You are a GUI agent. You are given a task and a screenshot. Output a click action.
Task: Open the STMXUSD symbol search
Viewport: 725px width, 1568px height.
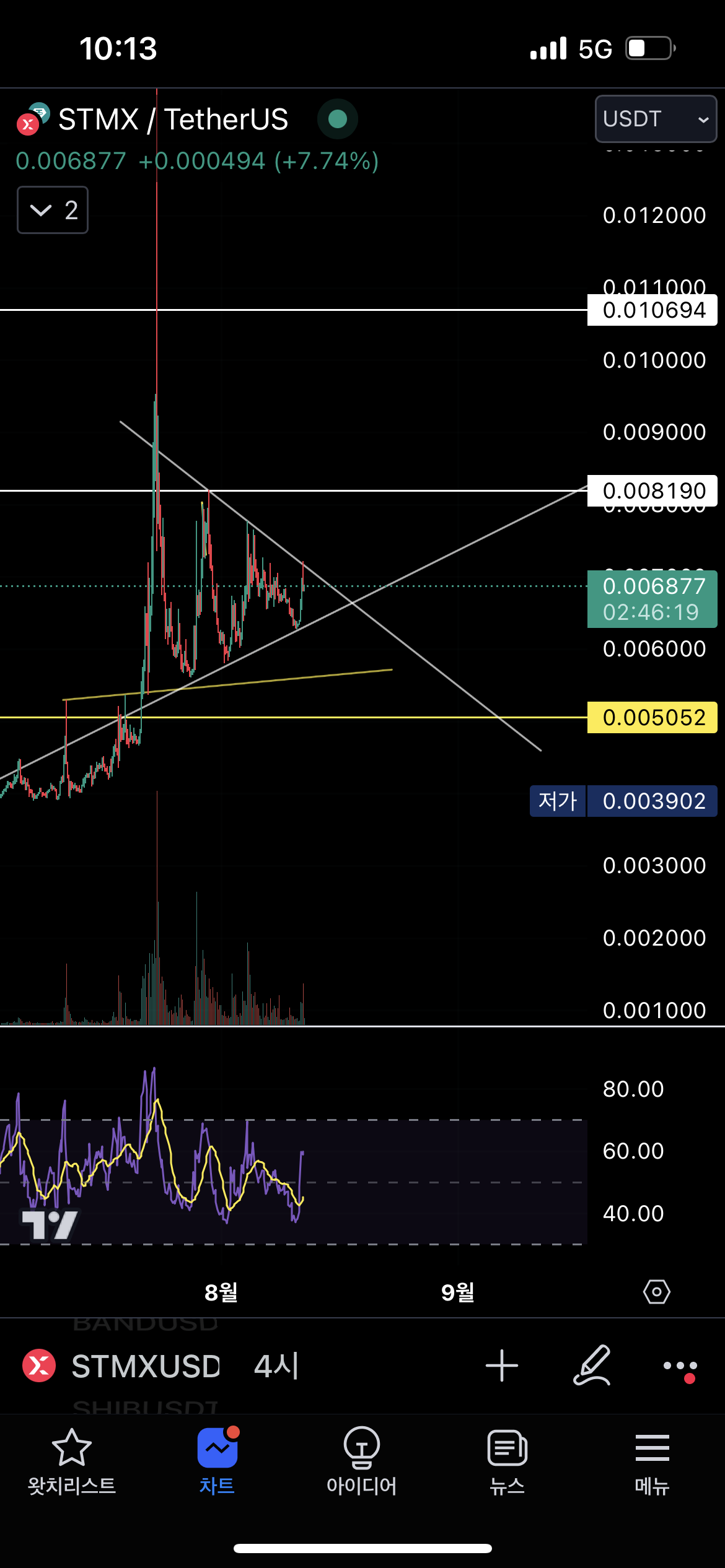tap(144, 1366)
